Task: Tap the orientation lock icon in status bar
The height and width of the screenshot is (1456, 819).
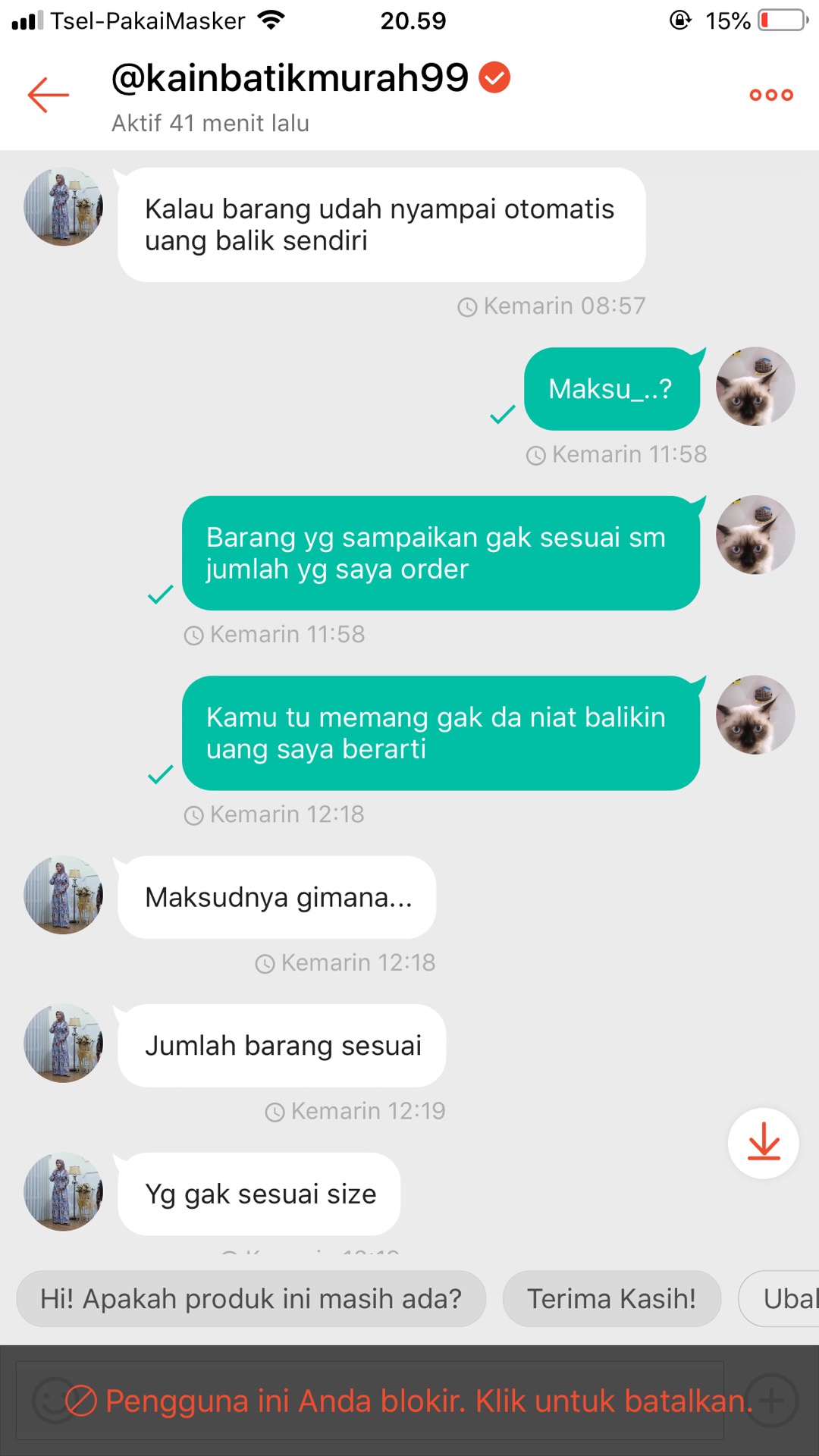Action: point(681,20)
